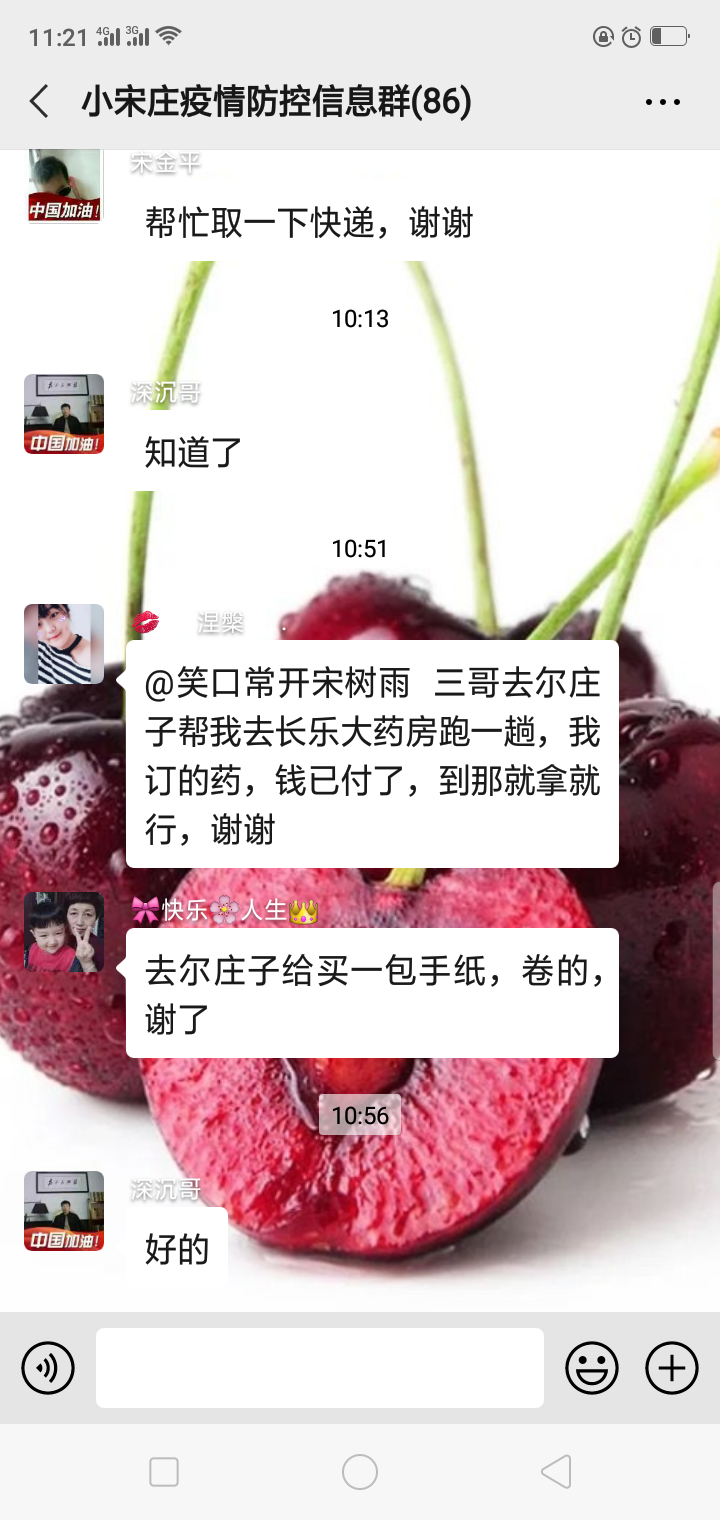Screen dimensions: 720x1520
Task: Focus the message text field
Action: (x=320, y=1367)
